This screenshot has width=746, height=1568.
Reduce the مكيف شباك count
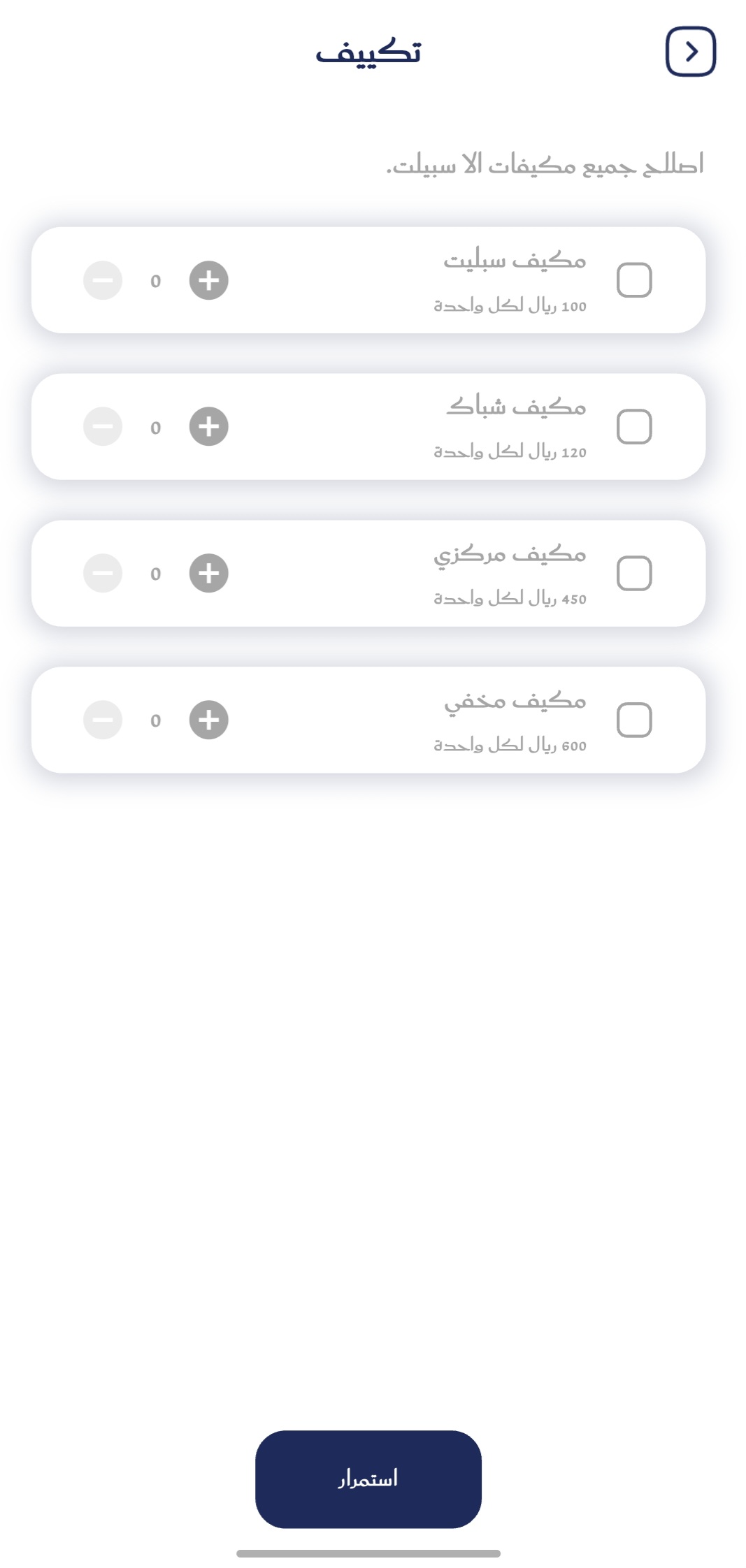click(103, 427)
